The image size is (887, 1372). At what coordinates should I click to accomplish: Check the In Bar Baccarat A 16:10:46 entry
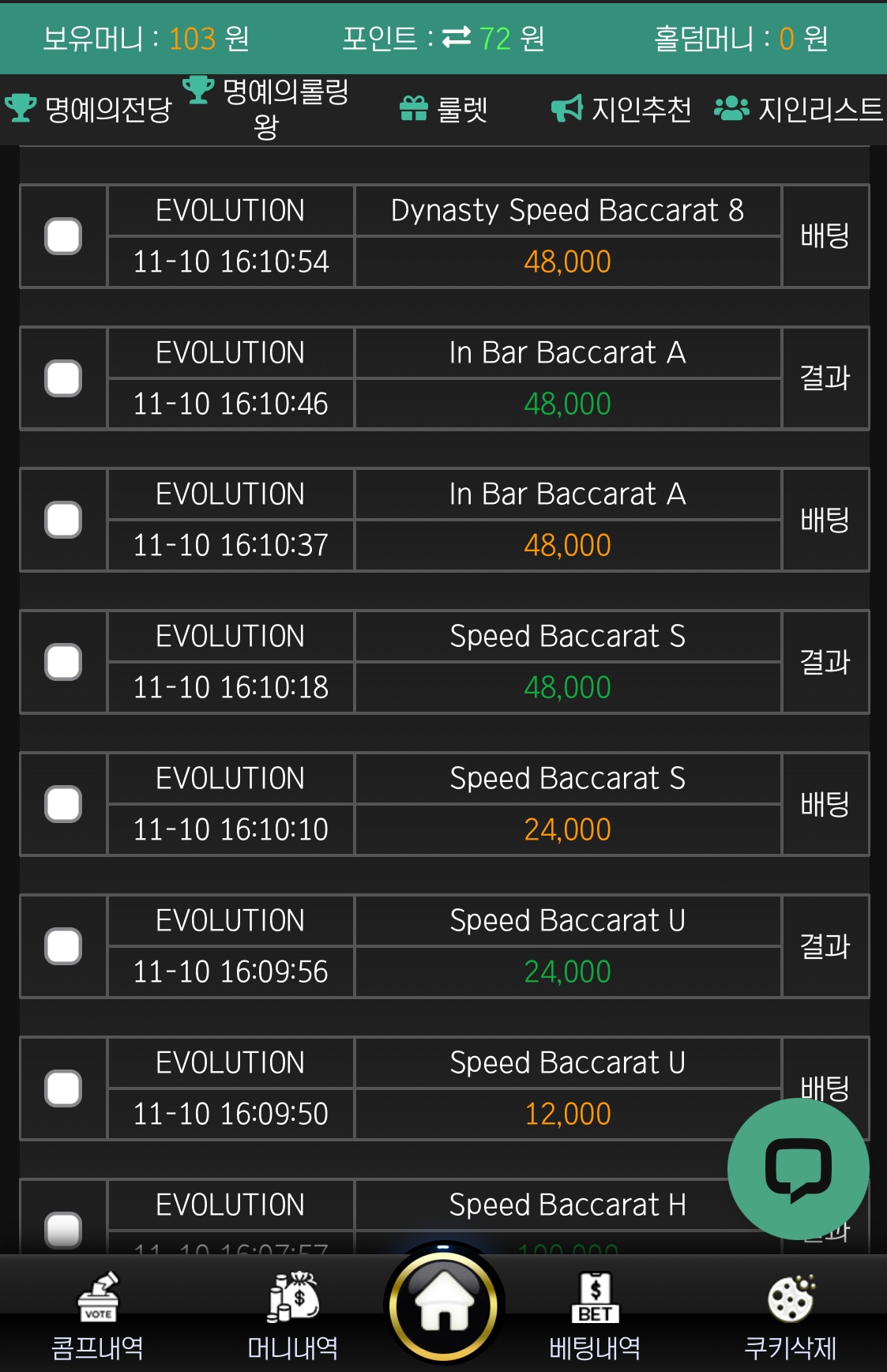click(63, 378)
